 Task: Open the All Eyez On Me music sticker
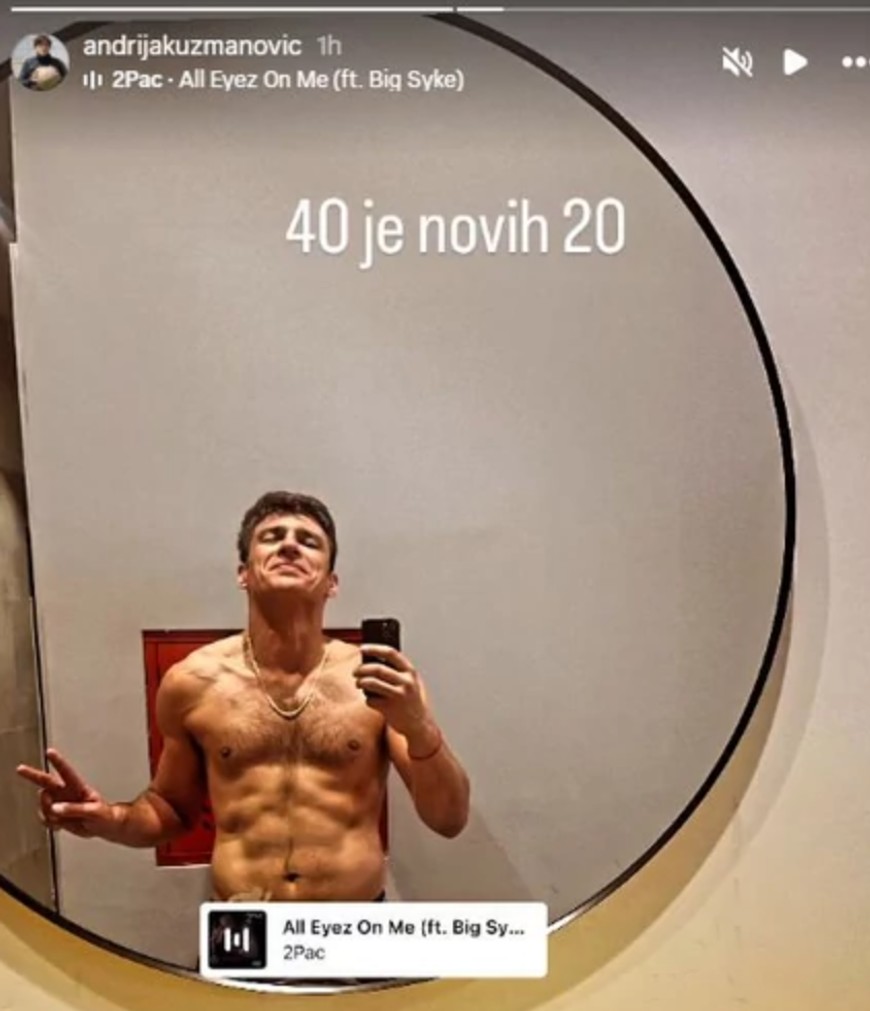(x=373, y=939)
